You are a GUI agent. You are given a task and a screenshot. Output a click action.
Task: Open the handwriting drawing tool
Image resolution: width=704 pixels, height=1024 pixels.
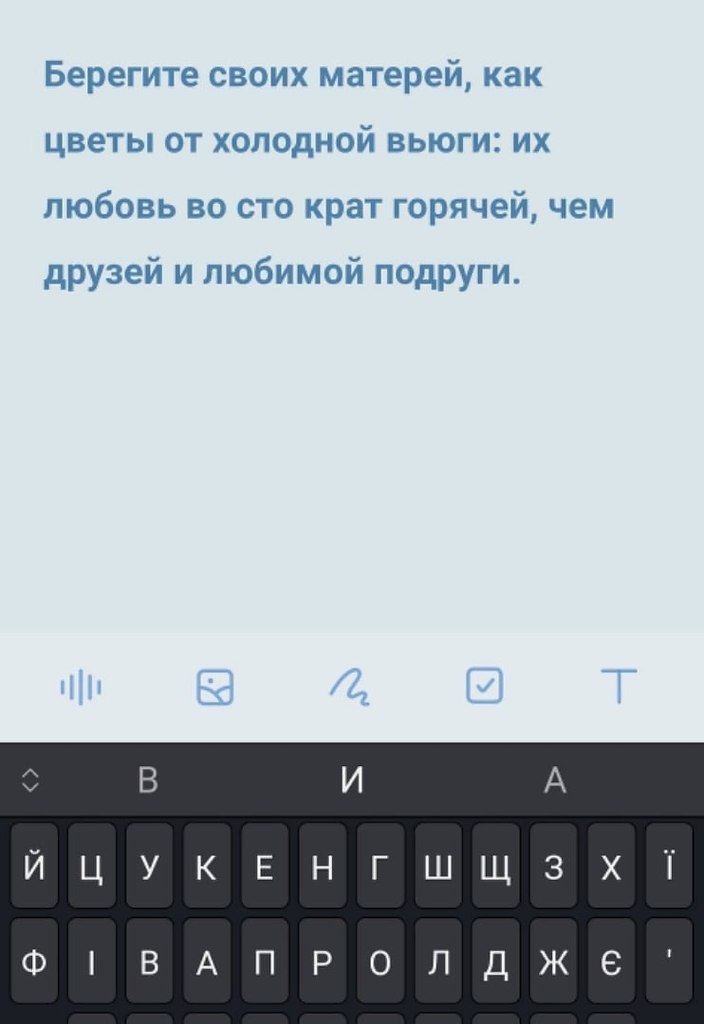pyautogui.click(x=349, y=686)
